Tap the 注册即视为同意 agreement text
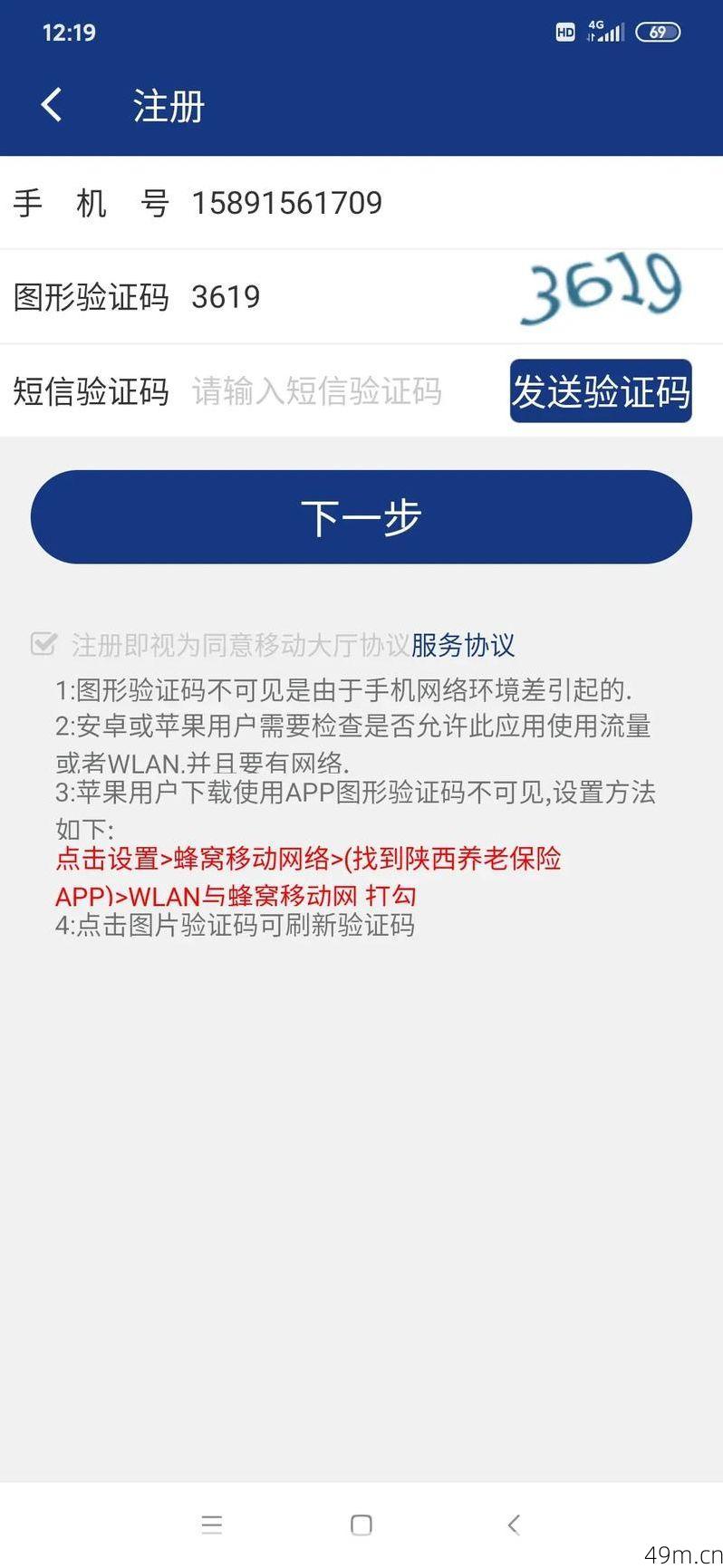723x1568 pixels. (x=236, y=645)
